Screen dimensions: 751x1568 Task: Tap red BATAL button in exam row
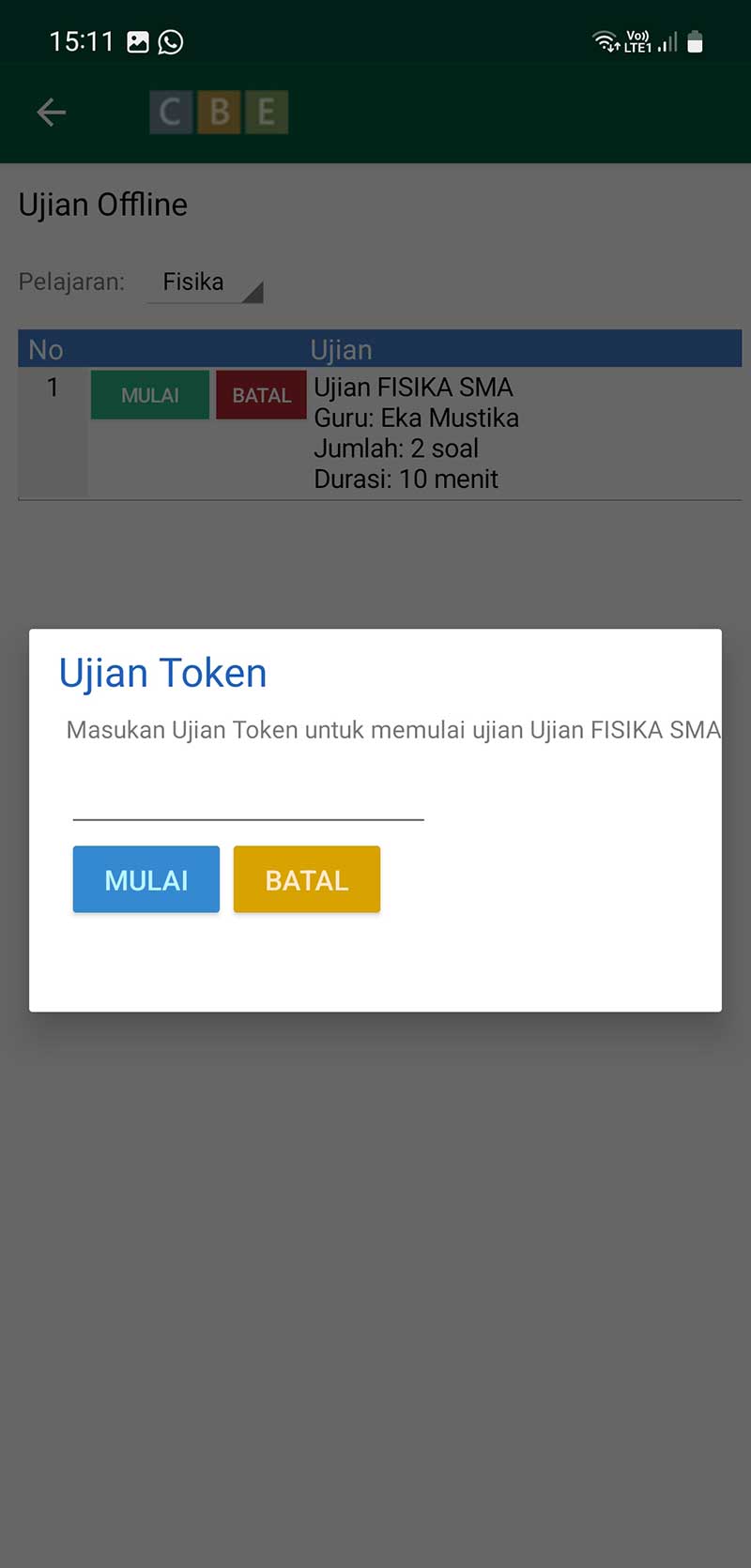(x=261, y=395)
